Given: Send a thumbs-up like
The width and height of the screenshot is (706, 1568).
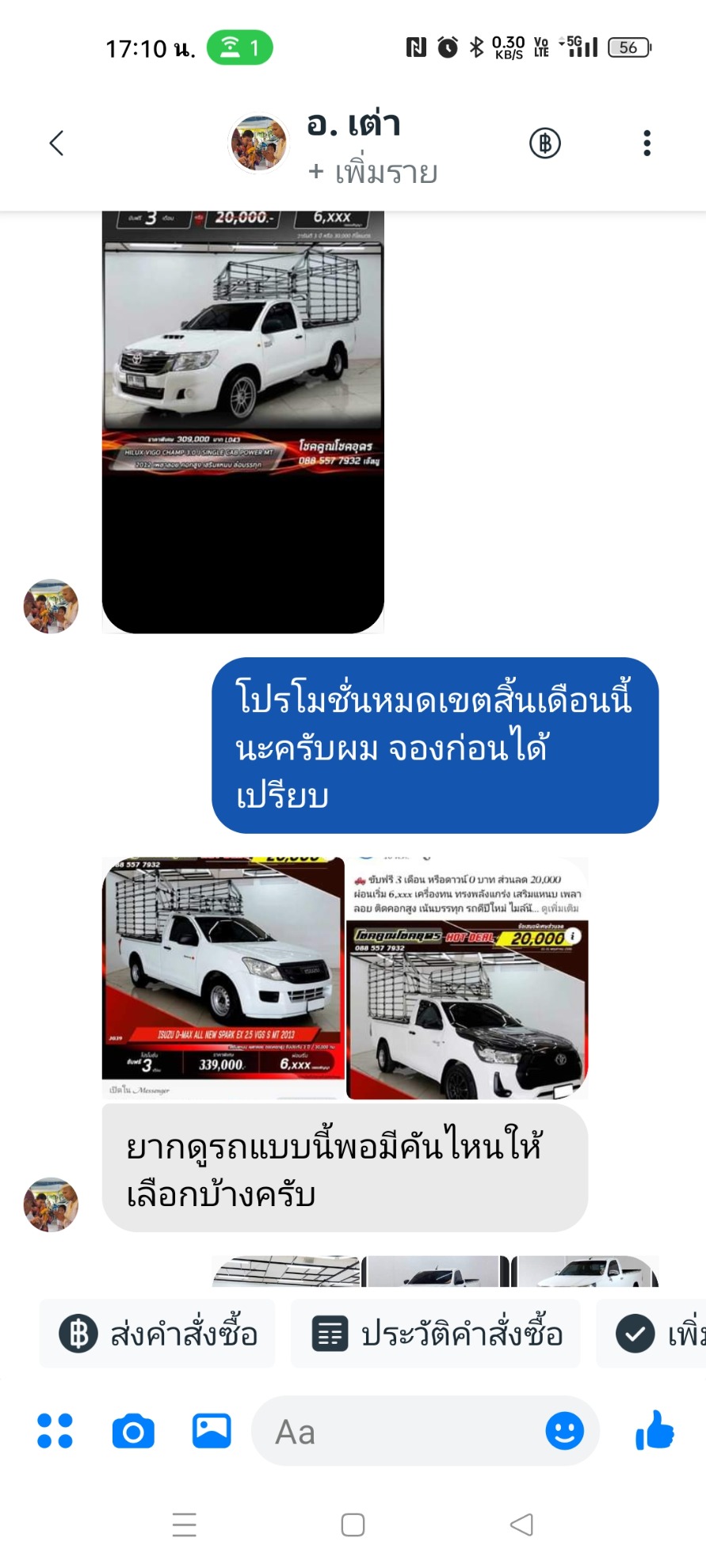Looking at the screenshot, I should tap(654, 1430).
